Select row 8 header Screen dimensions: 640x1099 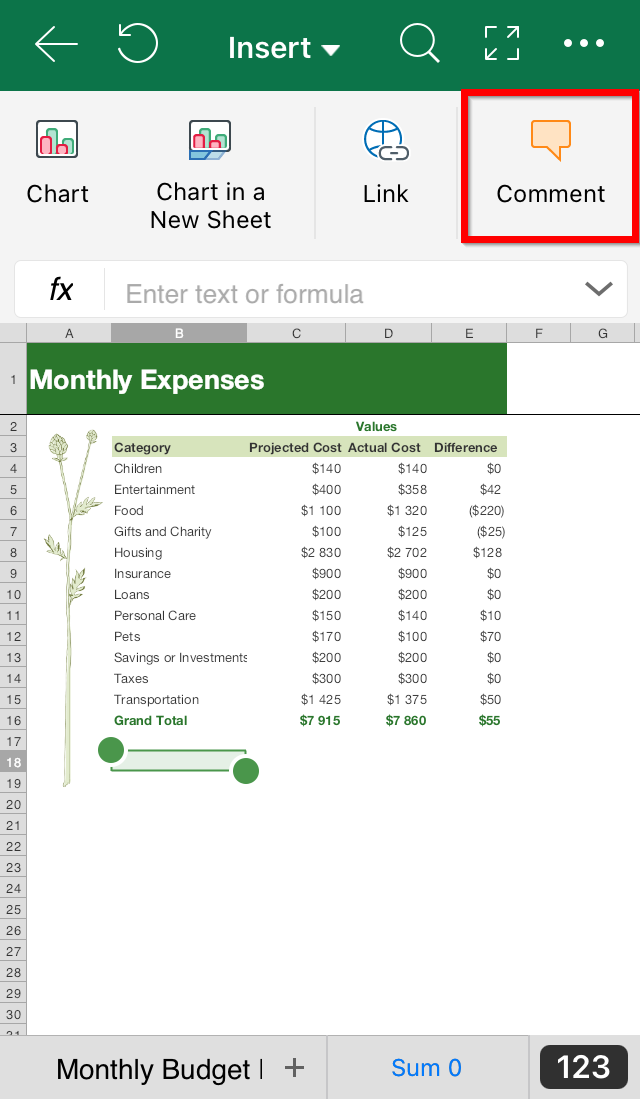(14, 552)
